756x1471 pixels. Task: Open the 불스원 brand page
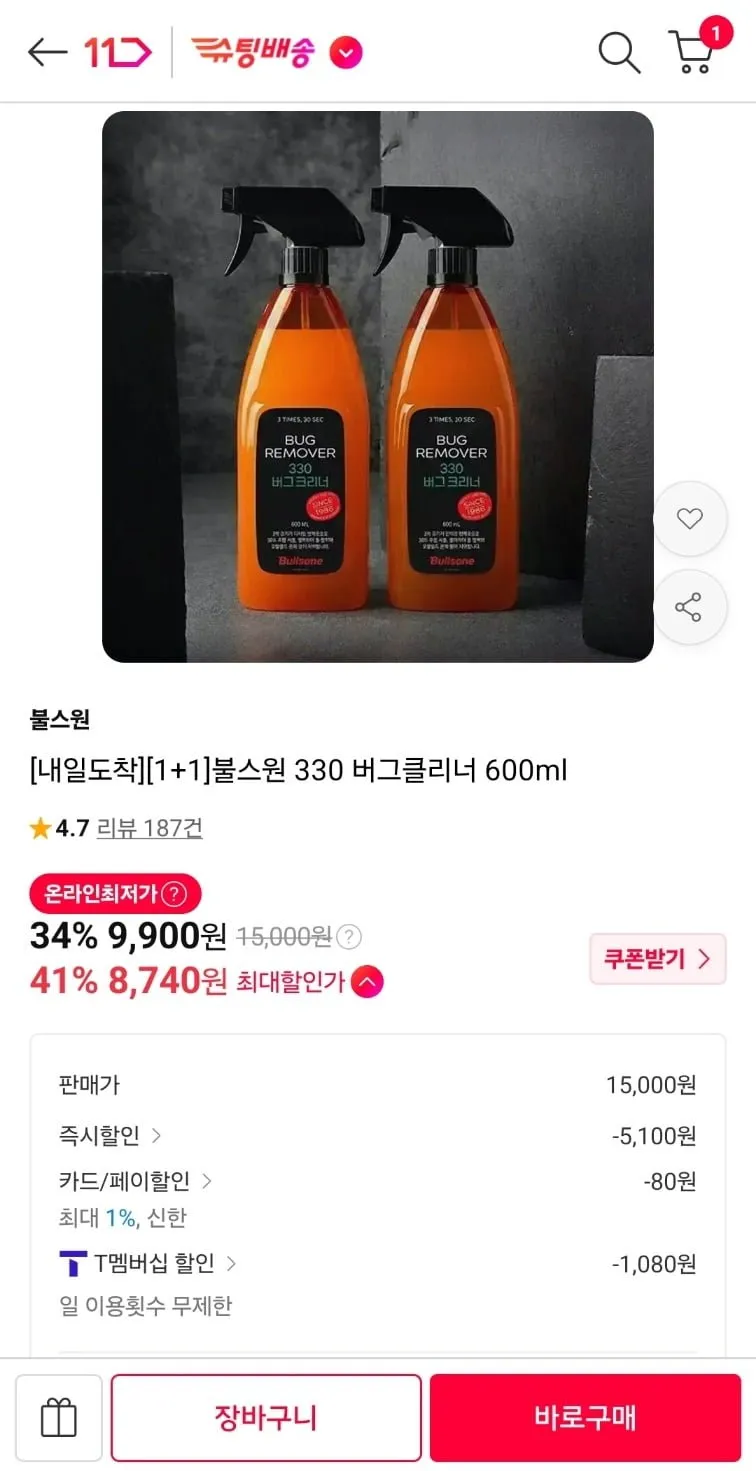[x=60, y=718]
